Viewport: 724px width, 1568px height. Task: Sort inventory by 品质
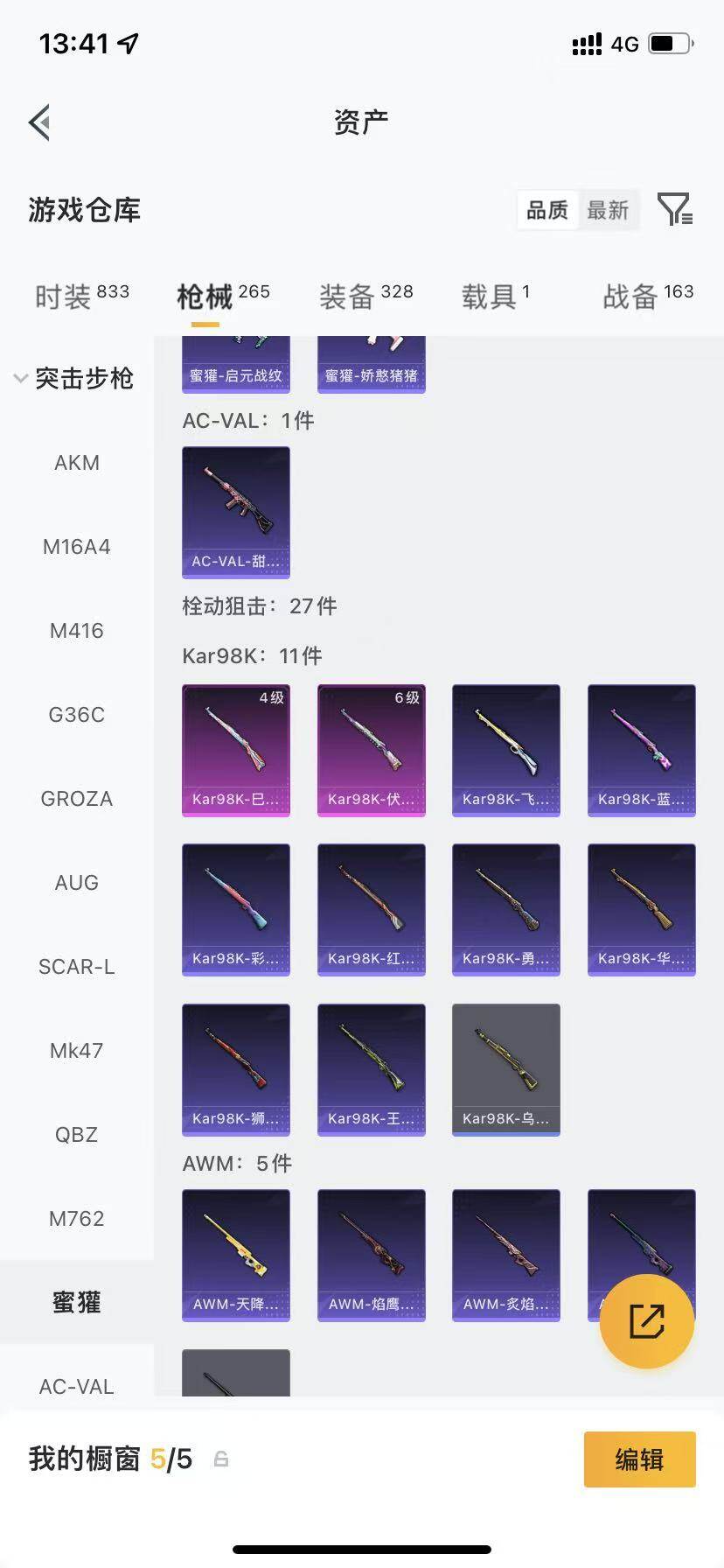click(547, 210)
